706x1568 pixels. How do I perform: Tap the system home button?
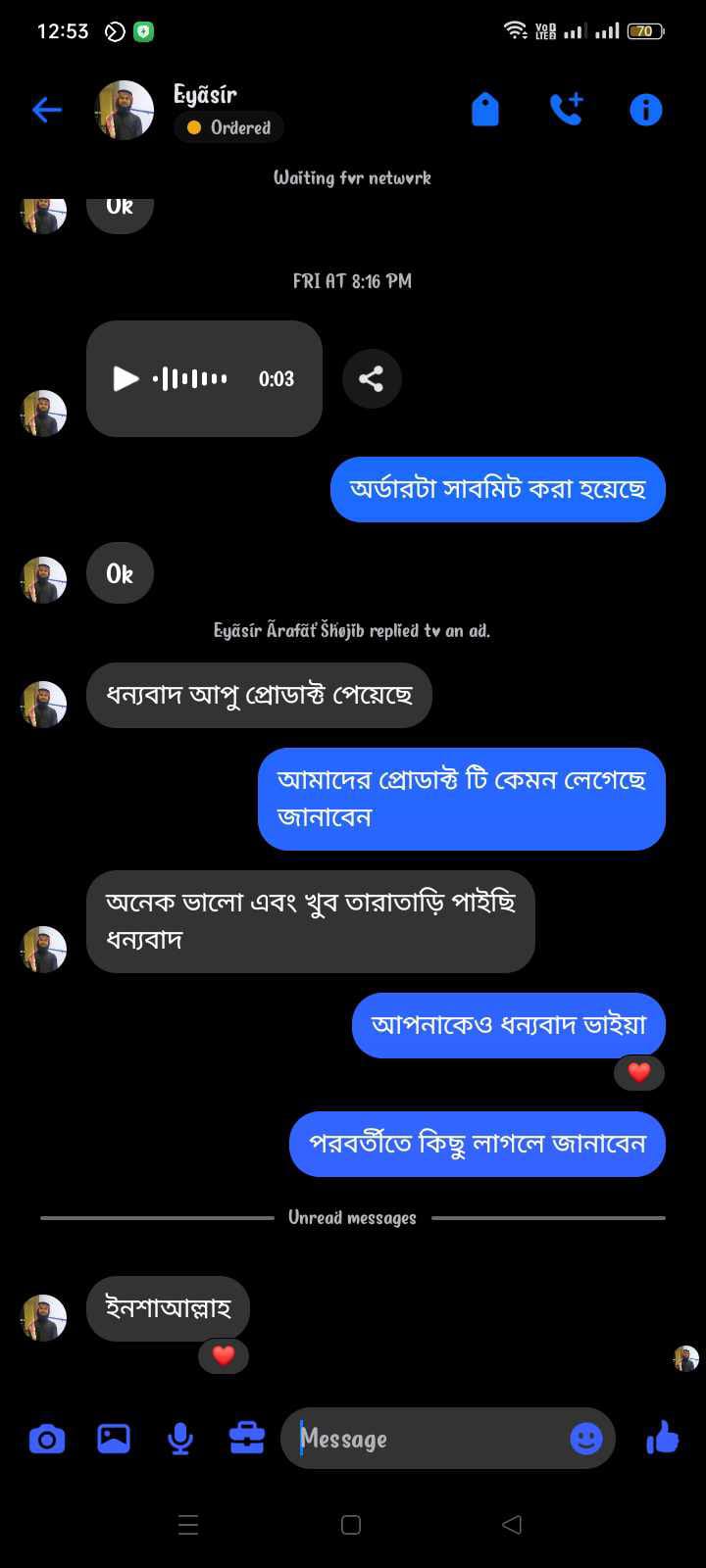[351, 1525]
